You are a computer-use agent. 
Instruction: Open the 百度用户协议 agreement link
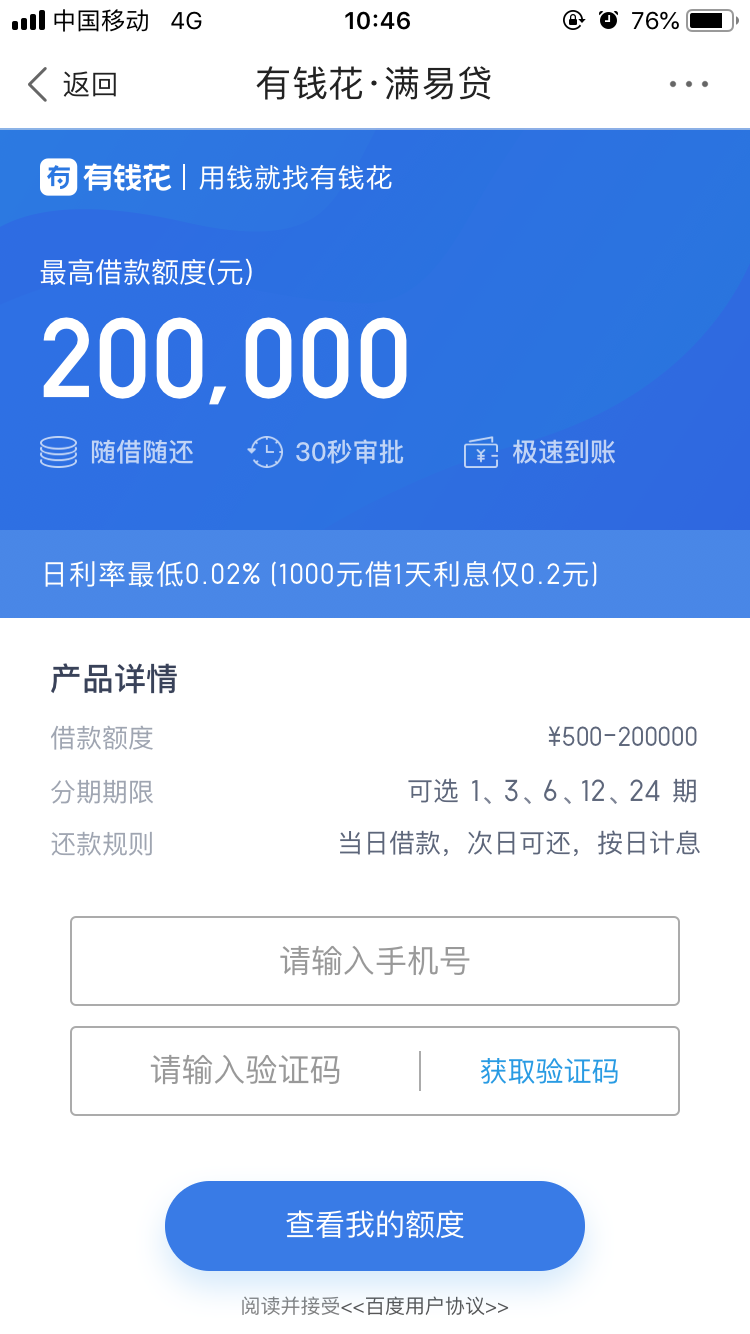(425, 1306)
